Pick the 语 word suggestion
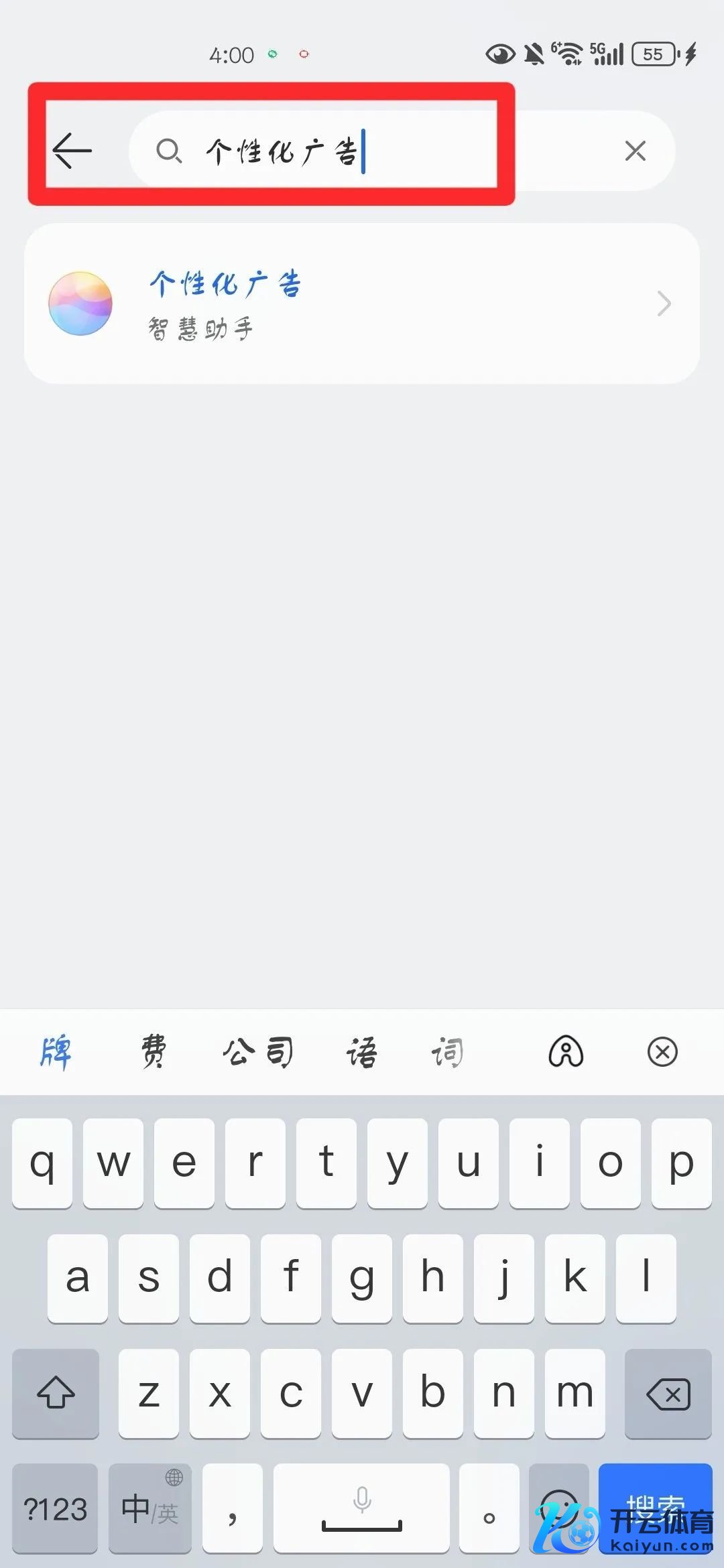724x1568 pixels. pyautogui.click(x=362, y=1052)
